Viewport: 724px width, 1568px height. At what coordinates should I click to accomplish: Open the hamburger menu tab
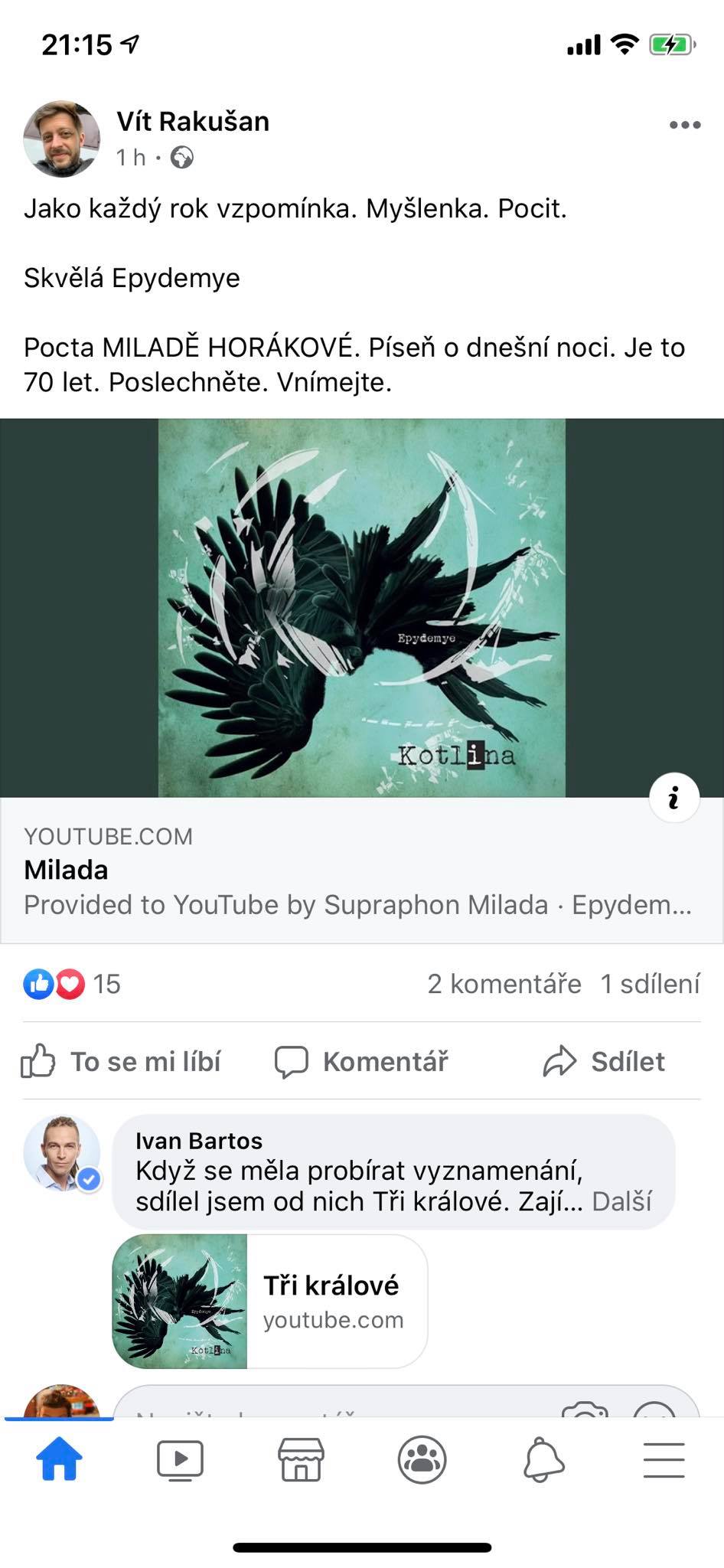pyautogui.click(x=664, y=1459)
